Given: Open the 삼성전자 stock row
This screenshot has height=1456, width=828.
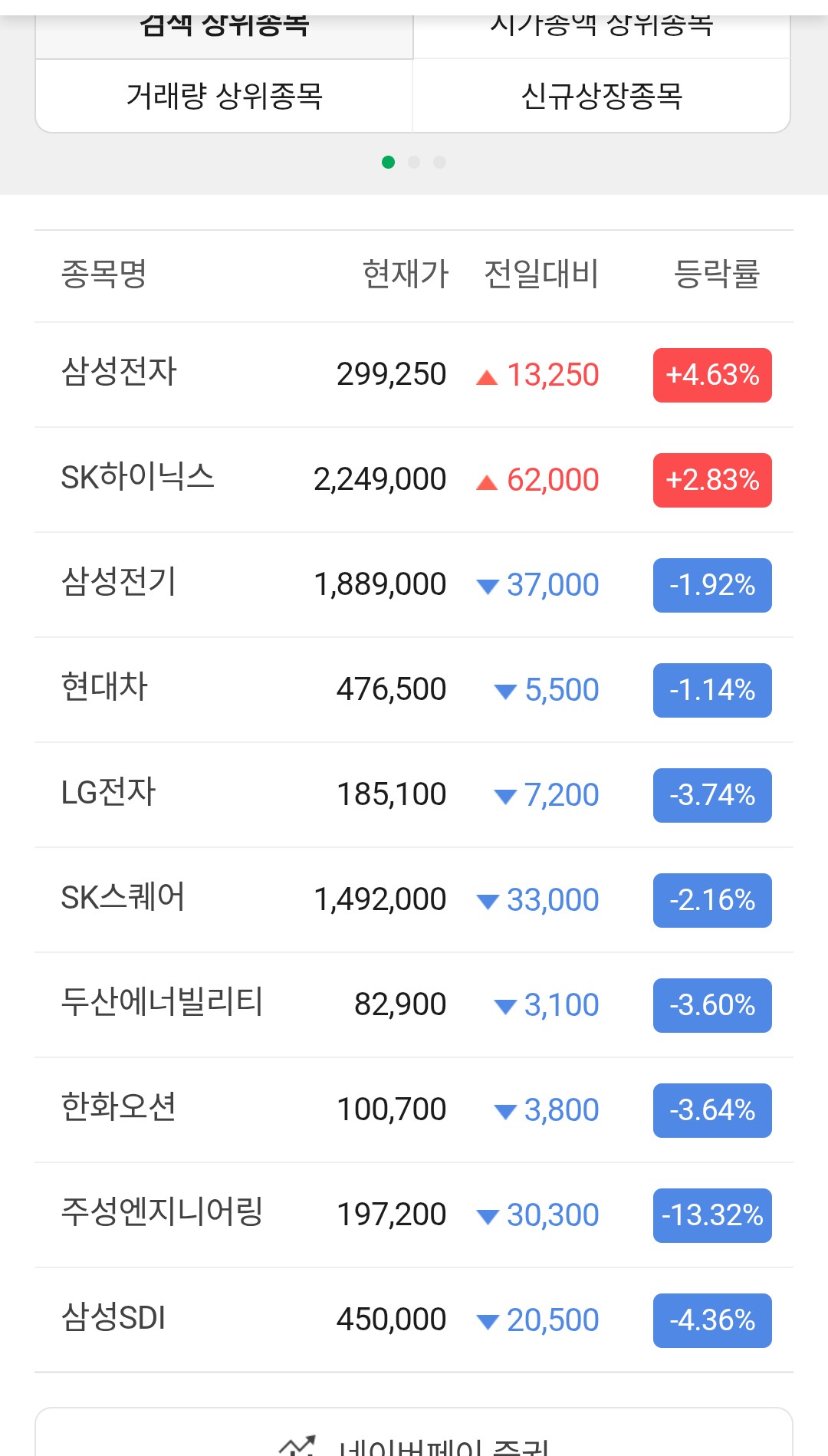Looking at the screenshot, I should [x=414, y=375].
